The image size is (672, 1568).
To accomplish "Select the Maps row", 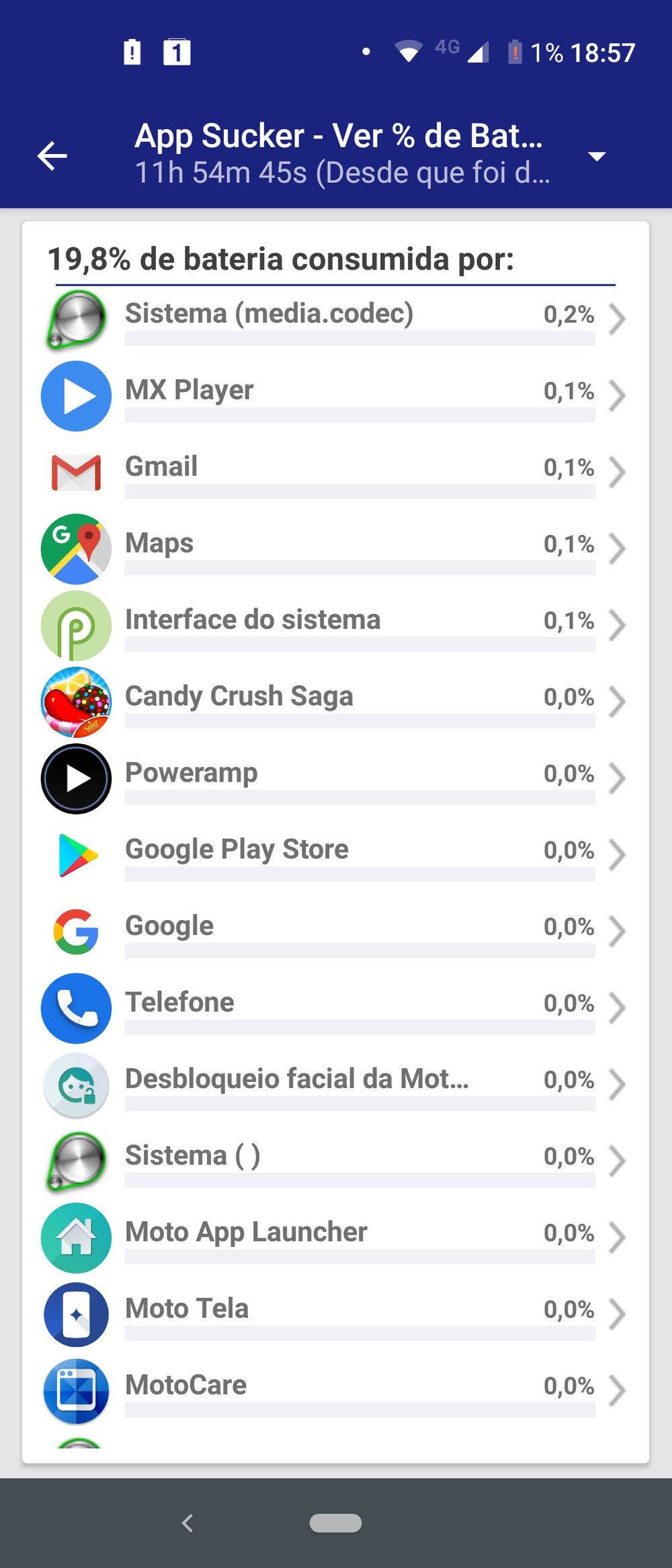I will tap(336, 549).
